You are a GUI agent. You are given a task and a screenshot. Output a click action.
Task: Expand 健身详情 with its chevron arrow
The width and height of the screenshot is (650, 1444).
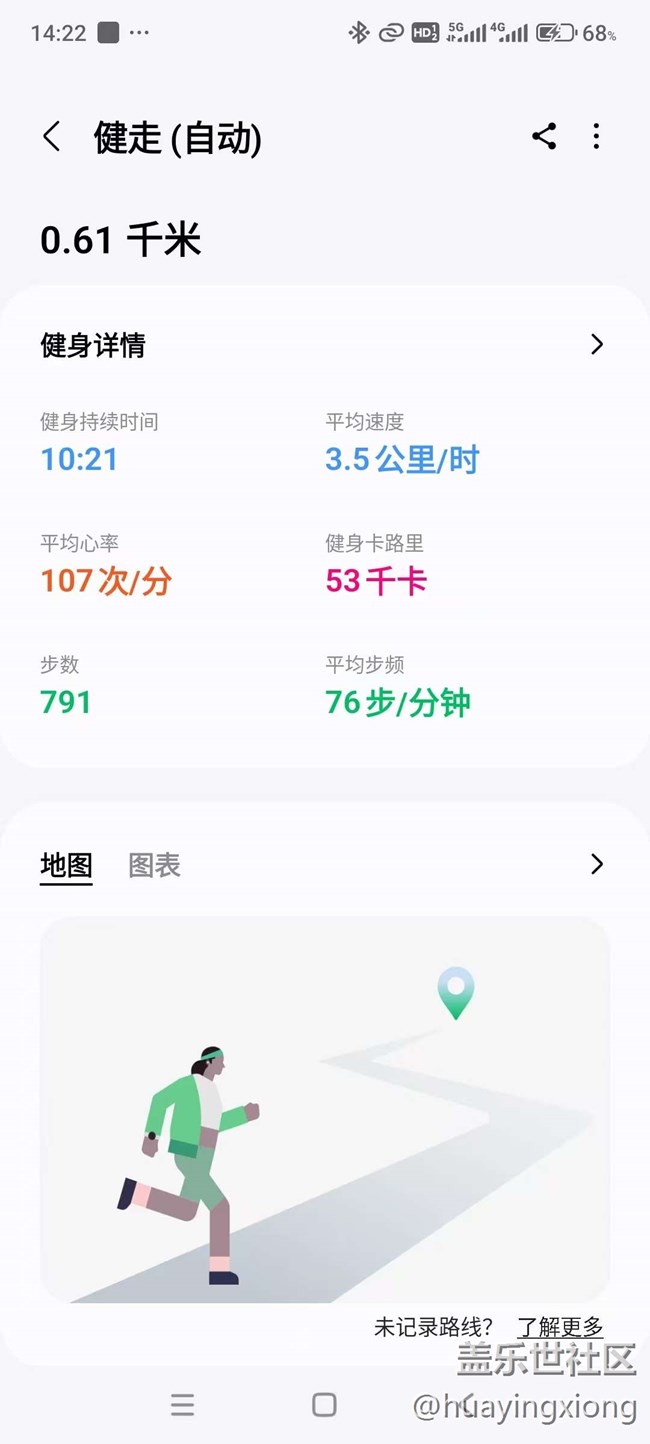tap(597, 345)
